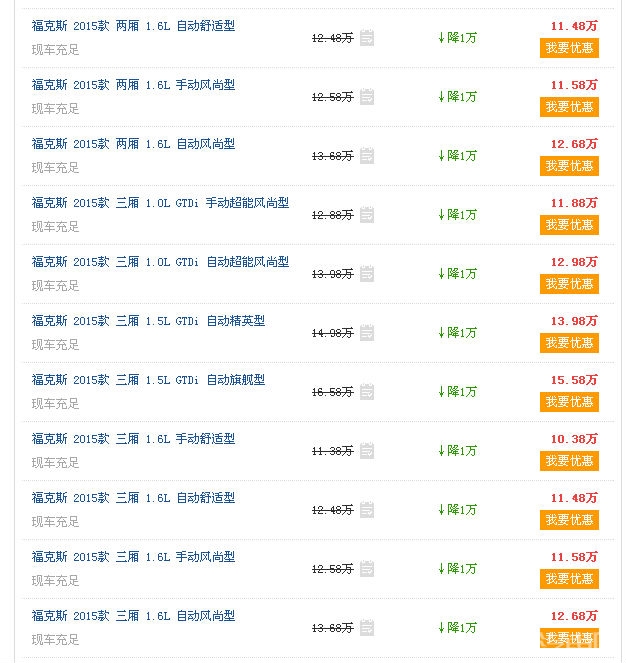Tap 我要优惠 for 两厢 1.6L 自动舒适型
The height and width of the screenshot is (663, 626).
[x=569, y=48]
